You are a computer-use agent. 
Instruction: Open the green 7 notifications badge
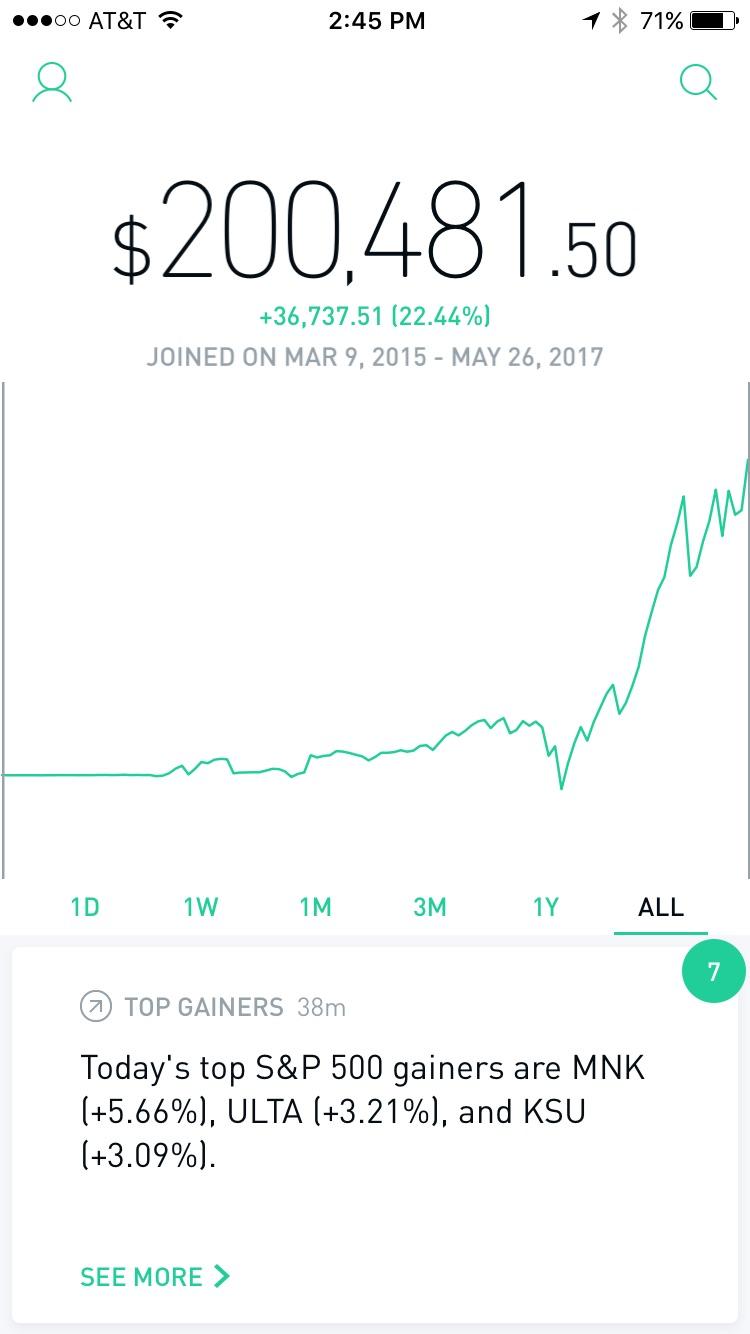point(713,972)
